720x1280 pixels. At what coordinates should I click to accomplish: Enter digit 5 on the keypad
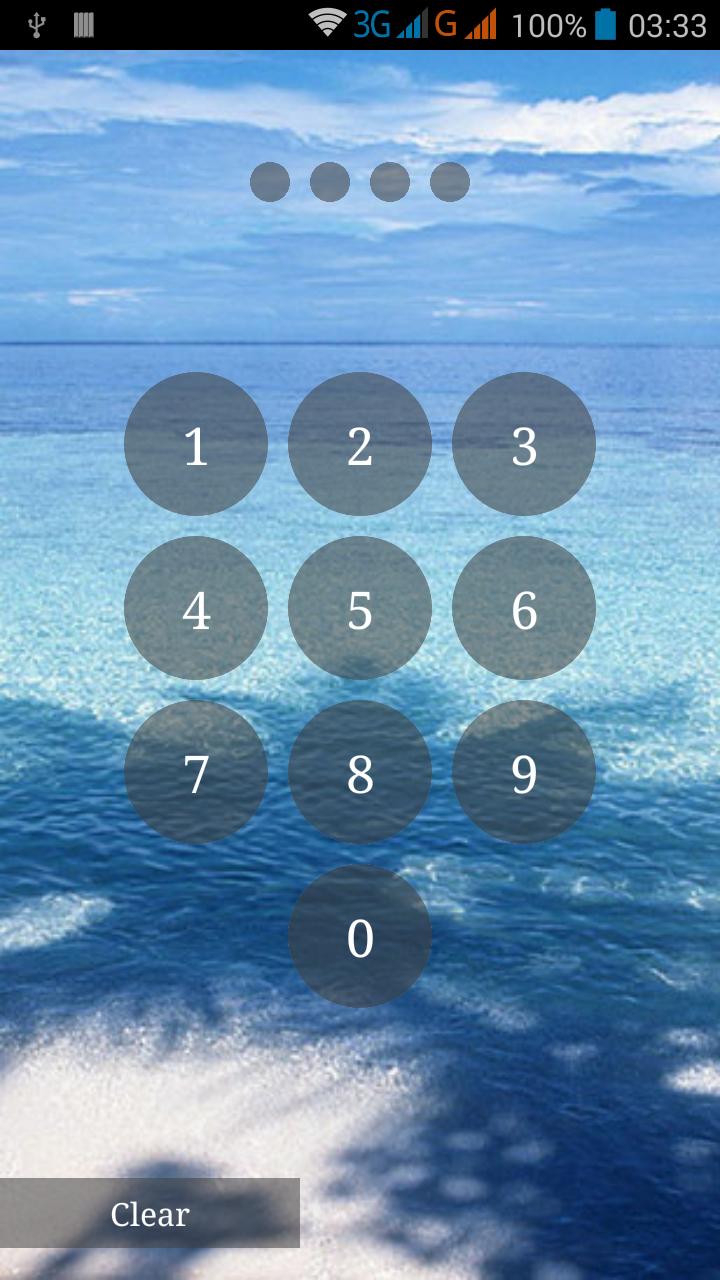pyautogui.click(x=360, y=608)
